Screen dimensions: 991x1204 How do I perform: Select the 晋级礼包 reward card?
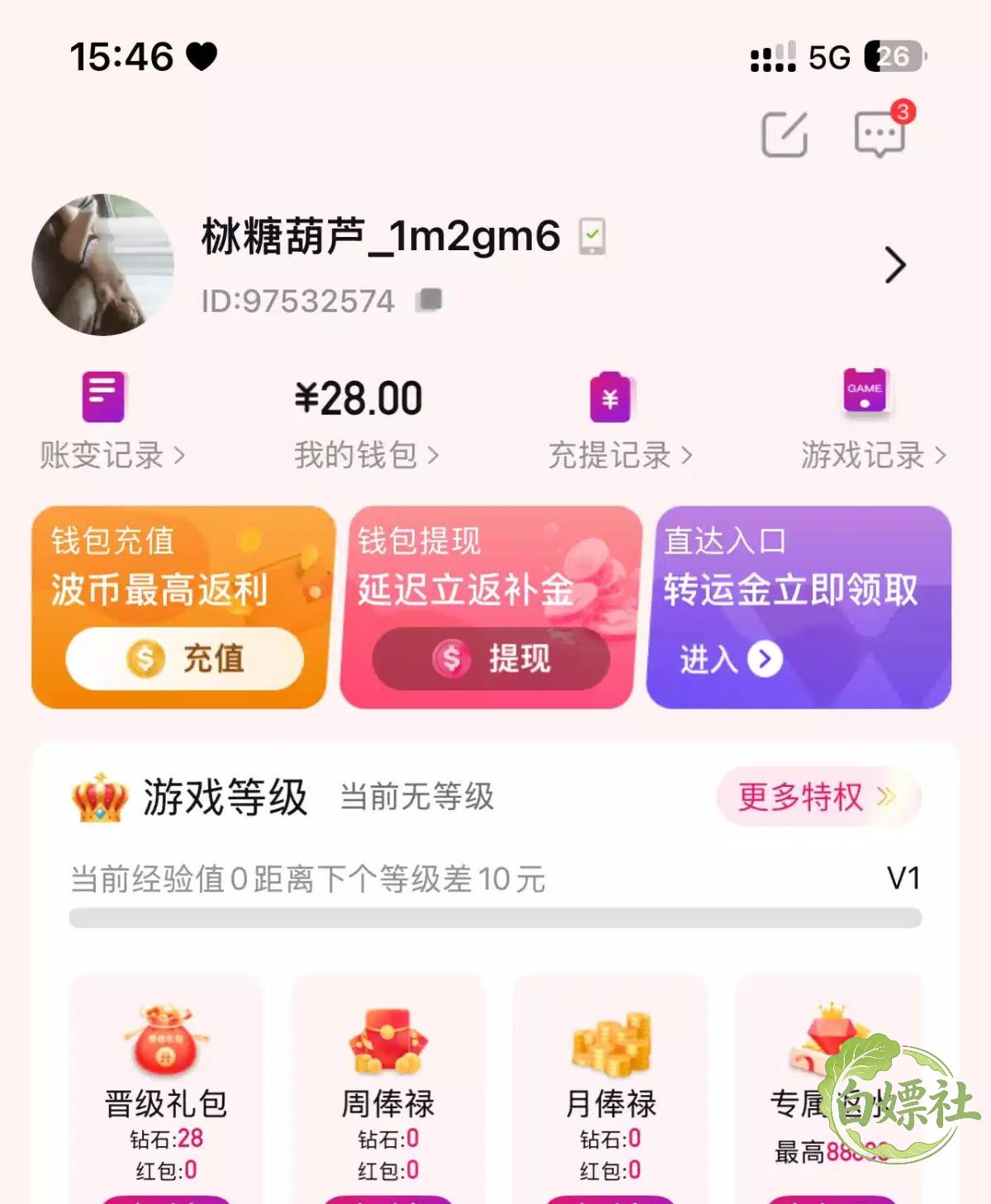pos(166,1090)
